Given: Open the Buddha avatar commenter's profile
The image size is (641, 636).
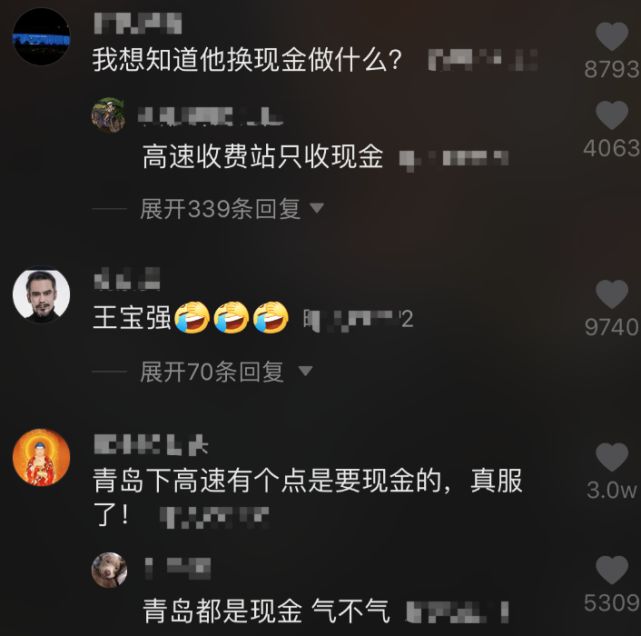Looking at the screenshot, I should click(41, 457).
